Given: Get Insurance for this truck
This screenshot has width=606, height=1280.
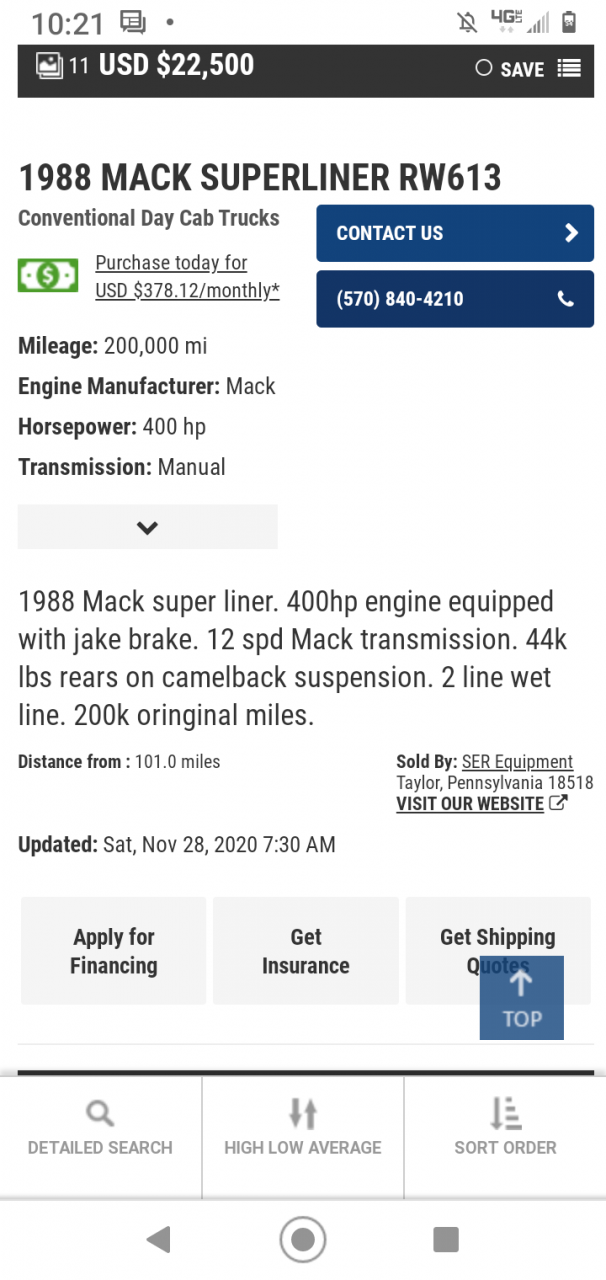Looking at the screenshot, I should (x=306, y=951).
